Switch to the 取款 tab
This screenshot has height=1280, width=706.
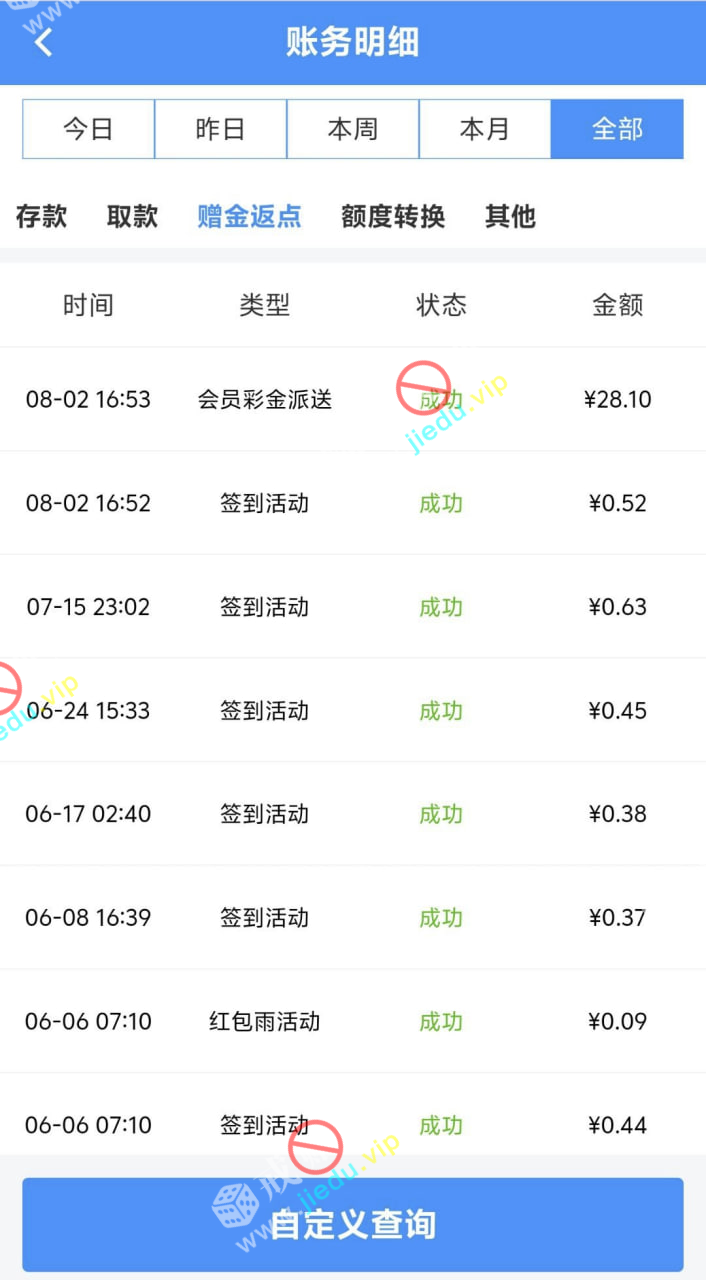(x=133, y=216)
